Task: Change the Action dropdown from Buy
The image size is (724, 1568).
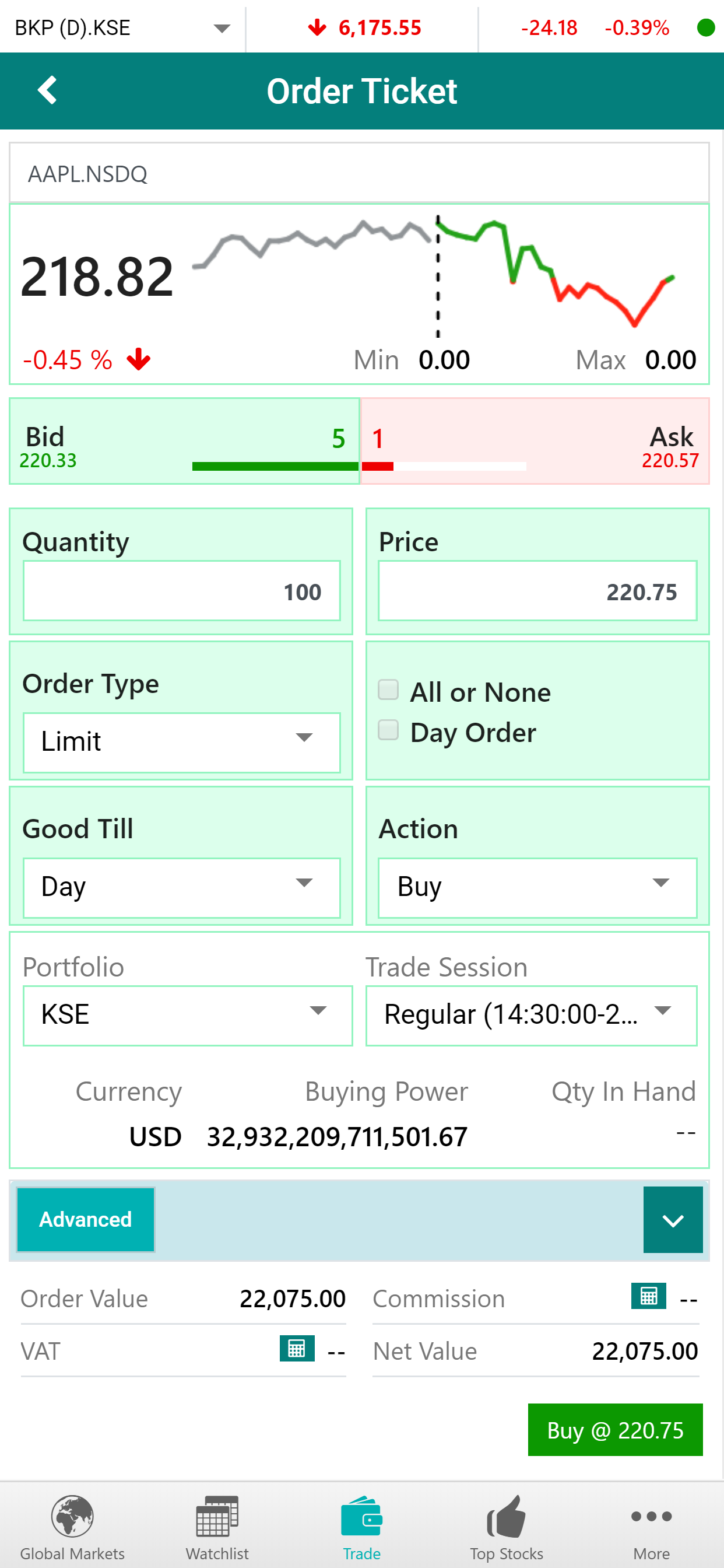Action: (x=537, y=887)
